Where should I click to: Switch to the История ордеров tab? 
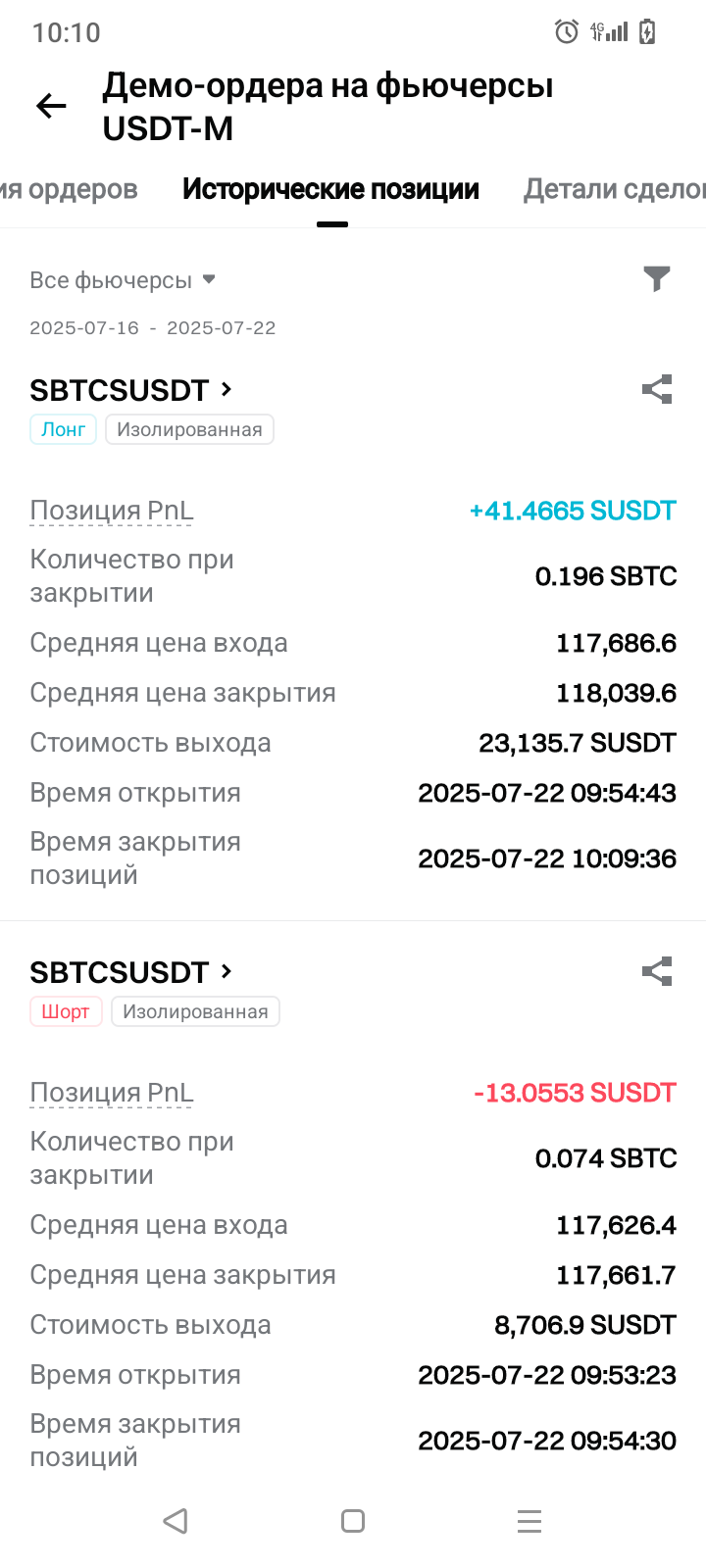pyautogui.click(x=69, y=189)
